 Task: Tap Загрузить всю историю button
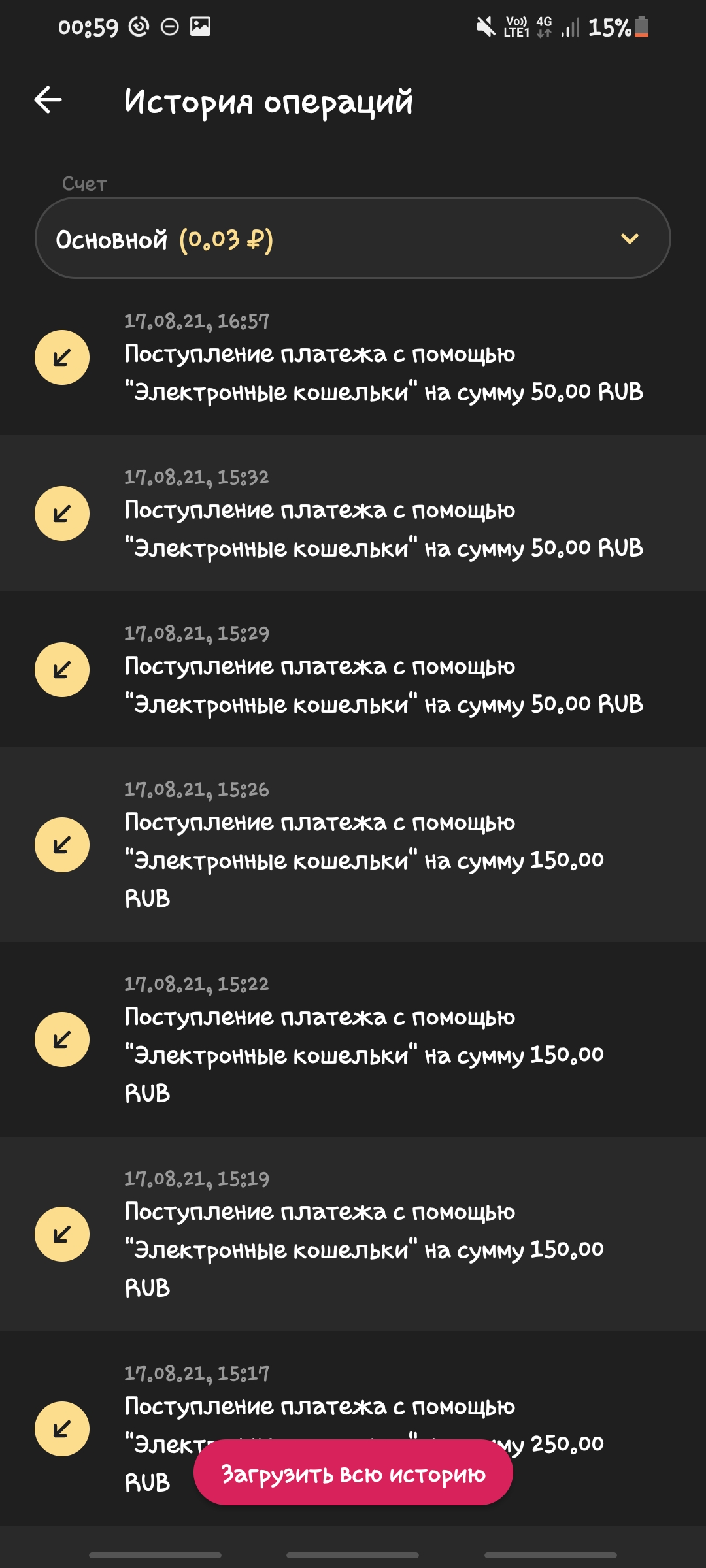(353, 1474)
